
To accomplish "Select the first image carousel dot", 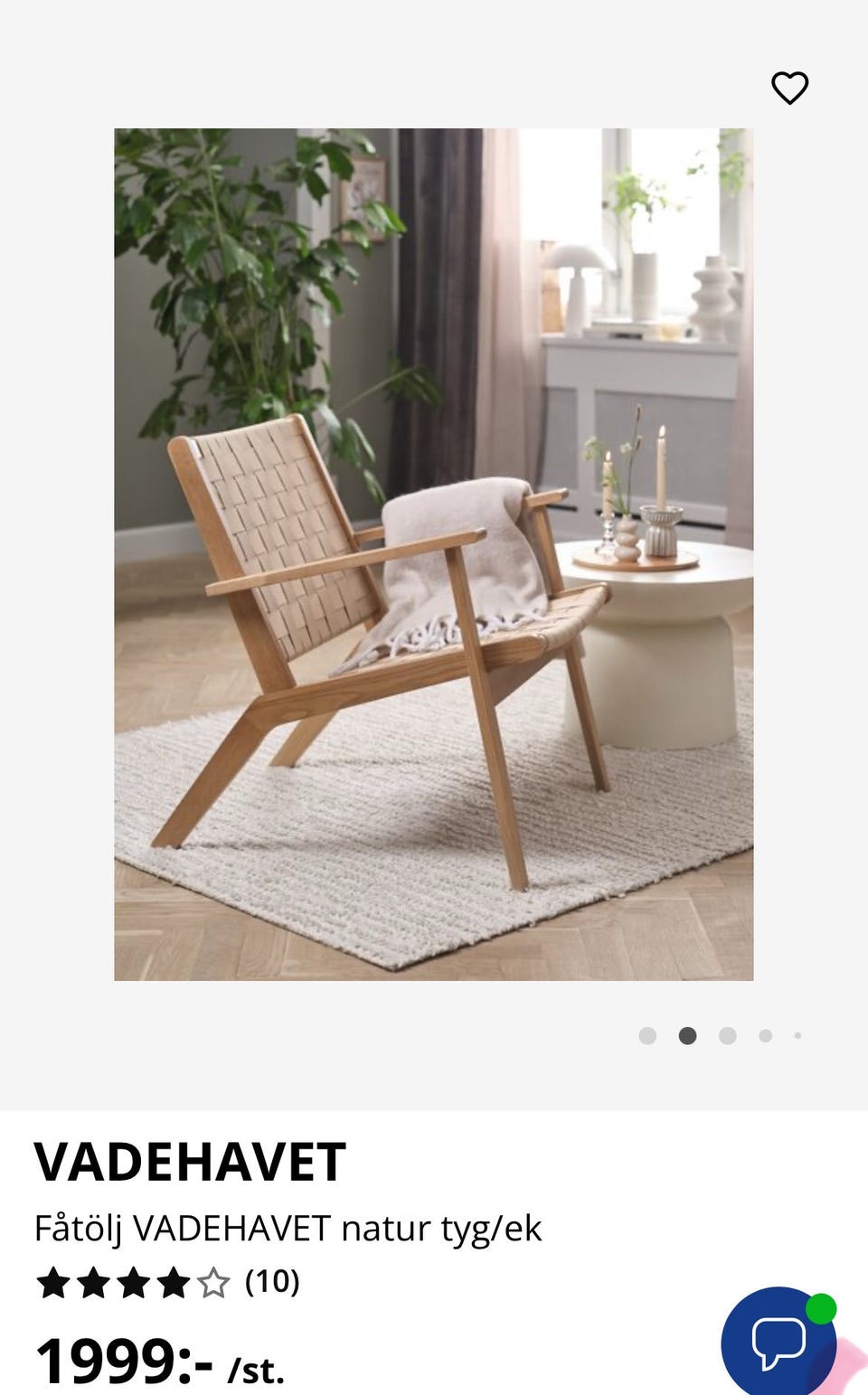I will click(647, 1036).
